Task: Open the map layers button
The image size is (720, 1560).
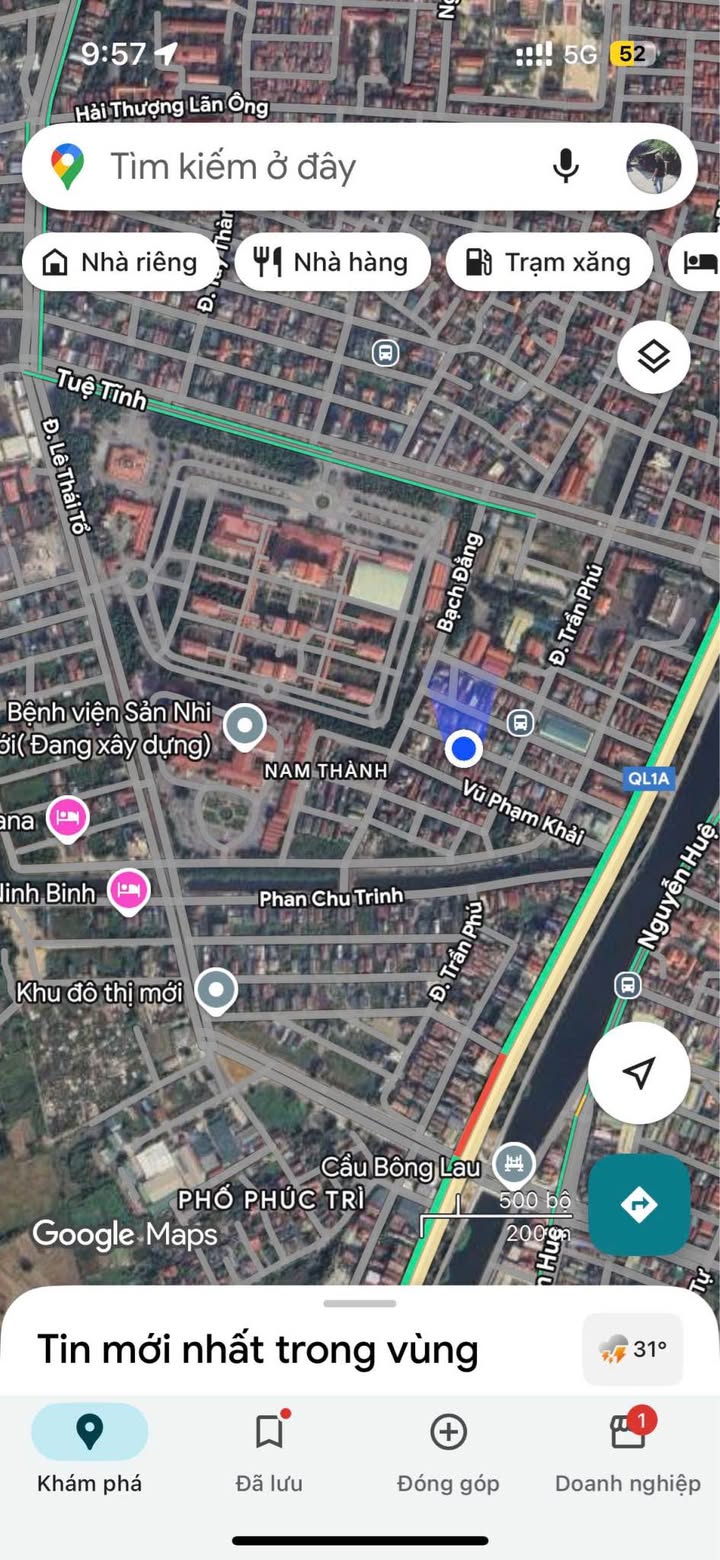Action: [653, 357]
